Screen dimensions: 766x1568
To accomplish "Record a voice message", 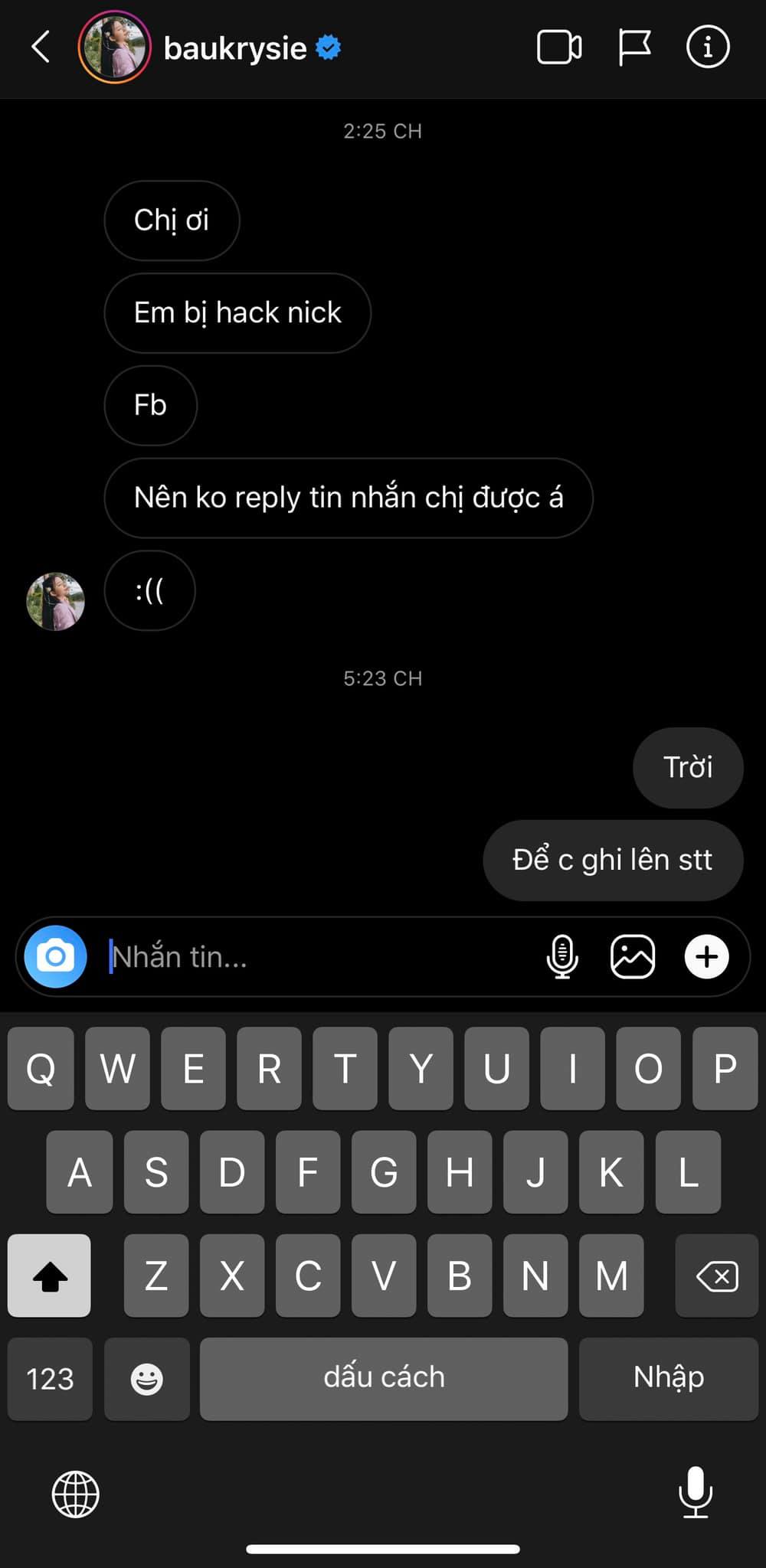I will pos(562,956).
